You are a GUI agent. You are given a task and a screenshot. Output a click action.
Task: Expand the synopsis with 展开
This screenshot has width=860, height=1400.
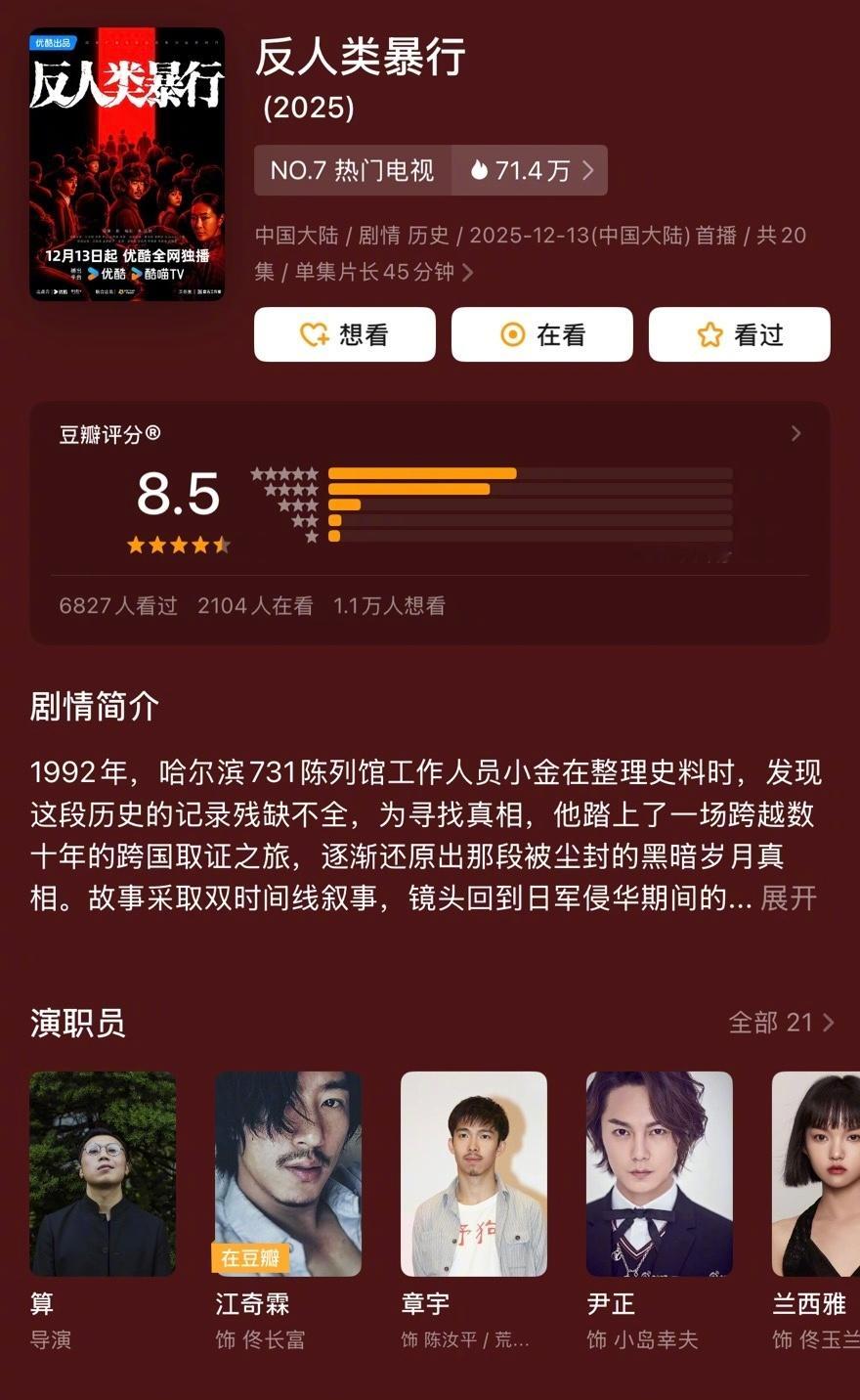point(788,899)
